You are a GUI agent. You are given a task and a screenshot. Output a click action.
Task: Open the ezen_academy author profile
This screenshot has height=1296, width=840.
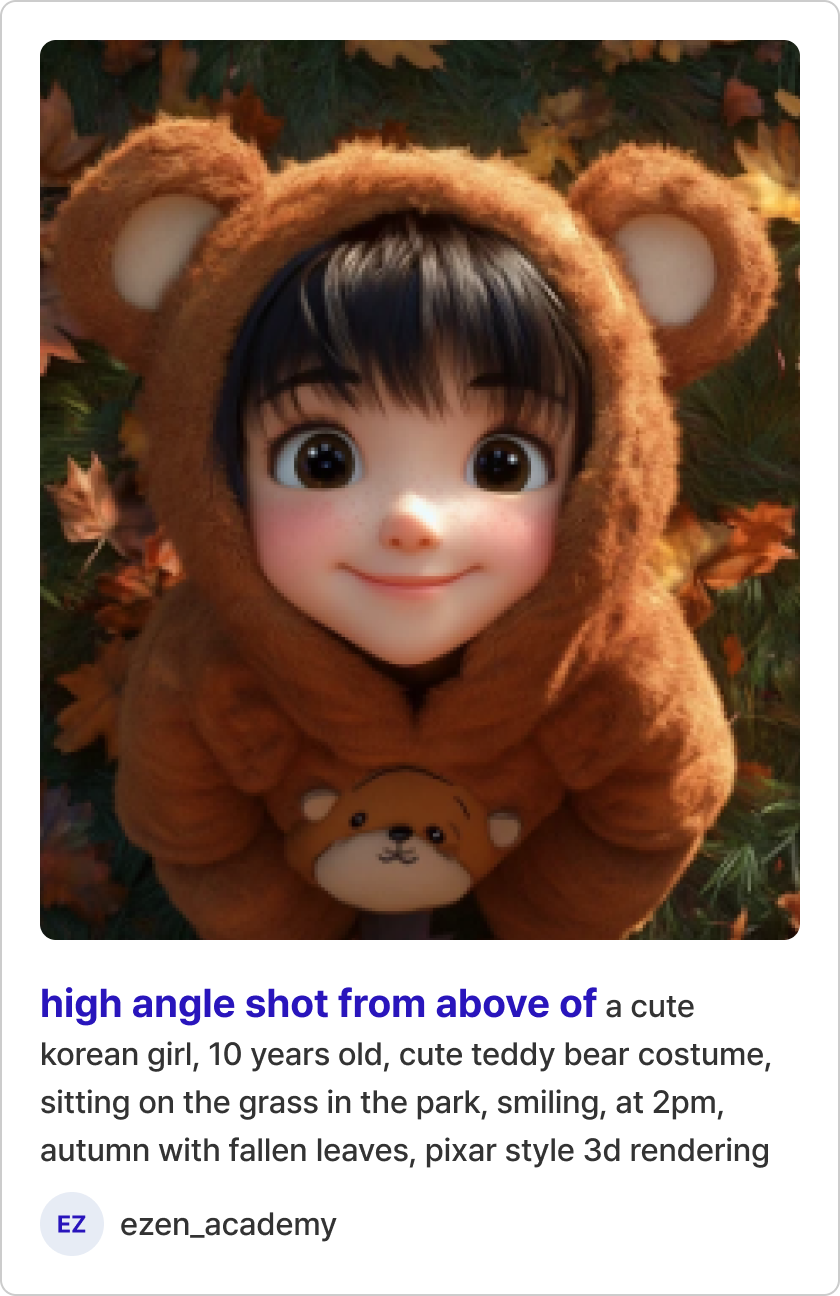point(228,1224)
